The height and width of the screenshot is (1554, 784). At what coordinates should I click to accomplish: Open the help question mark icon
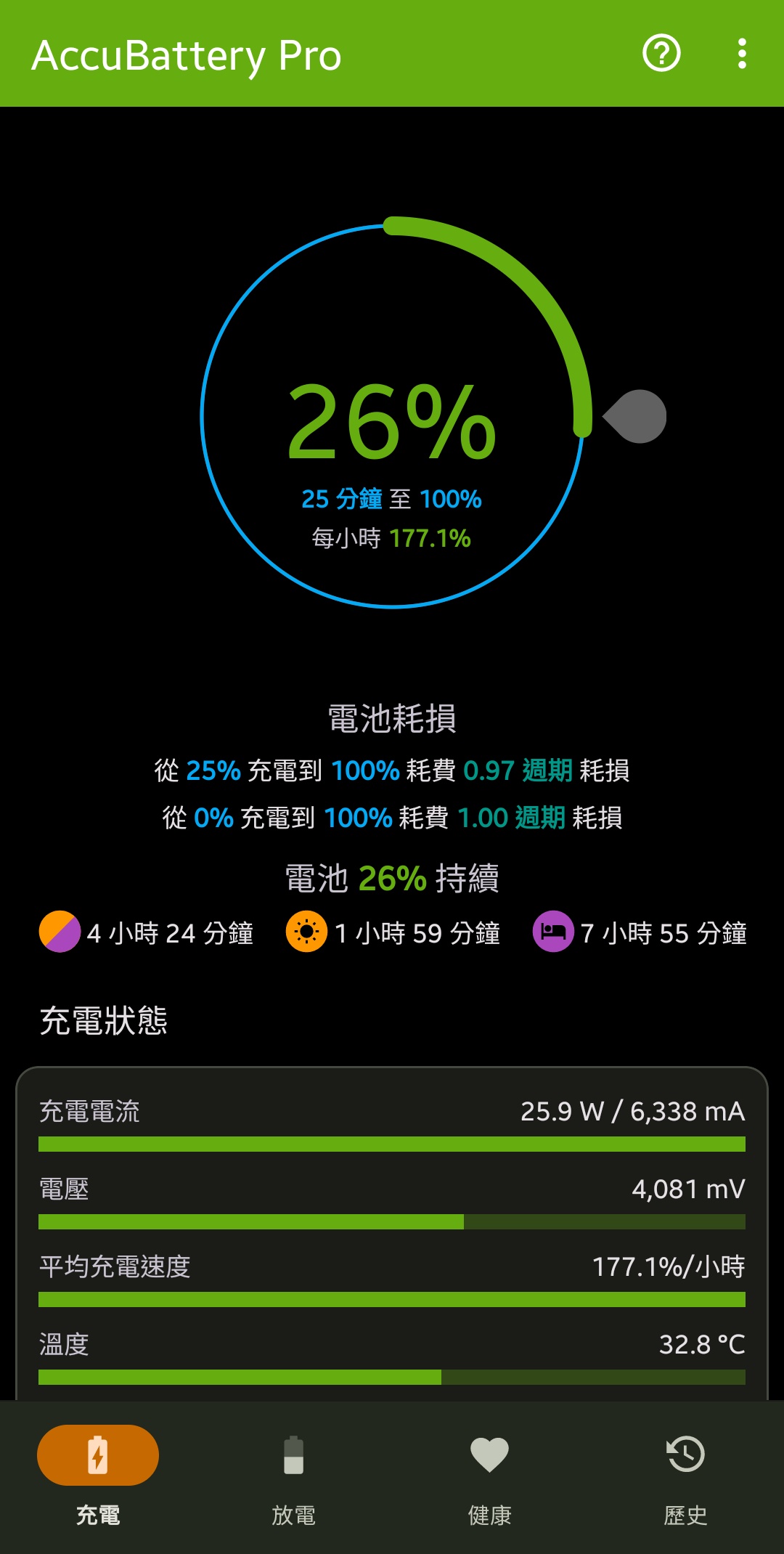[x=661, y=54]
